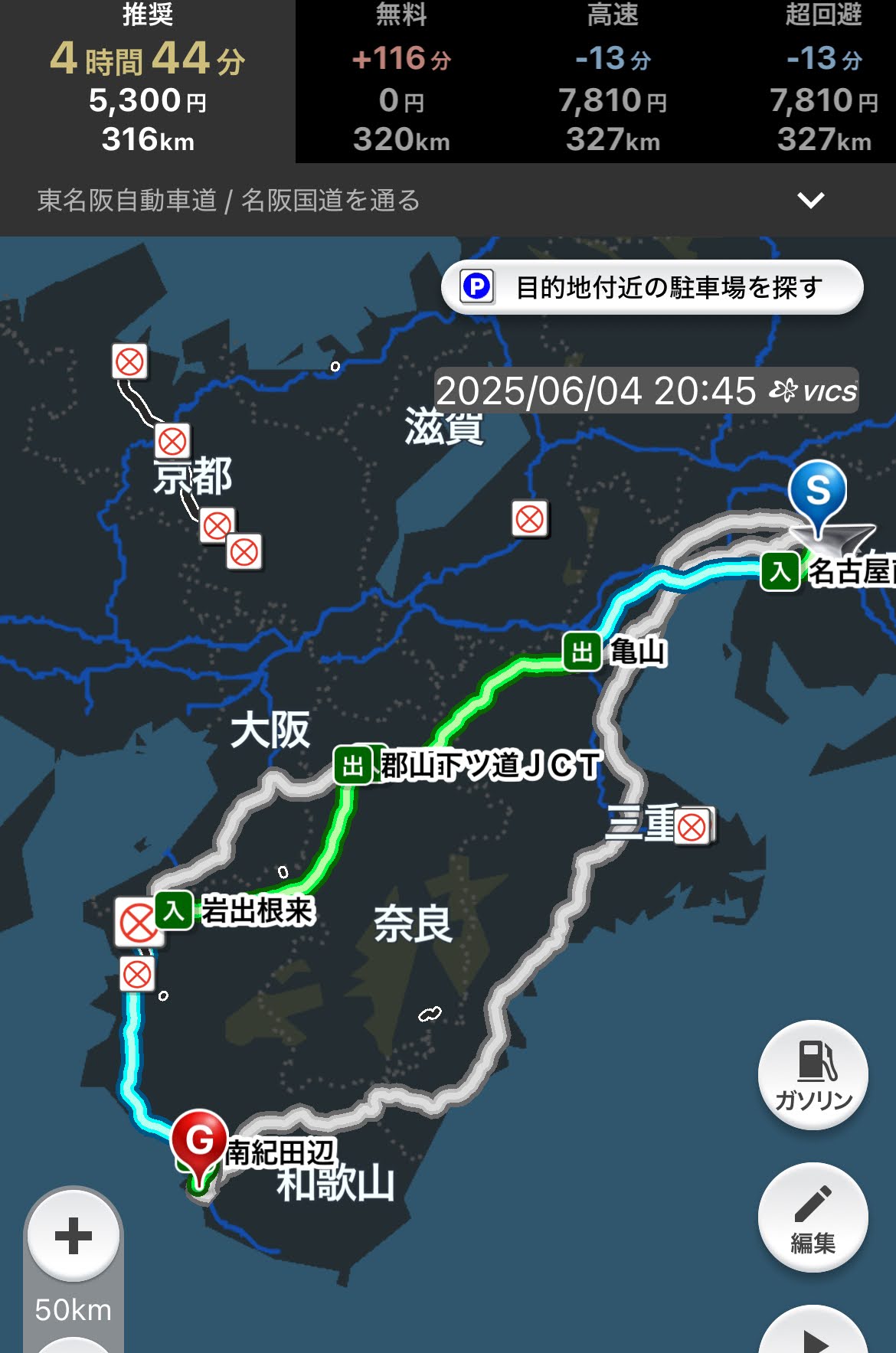Expand the route details chevron

810,201
